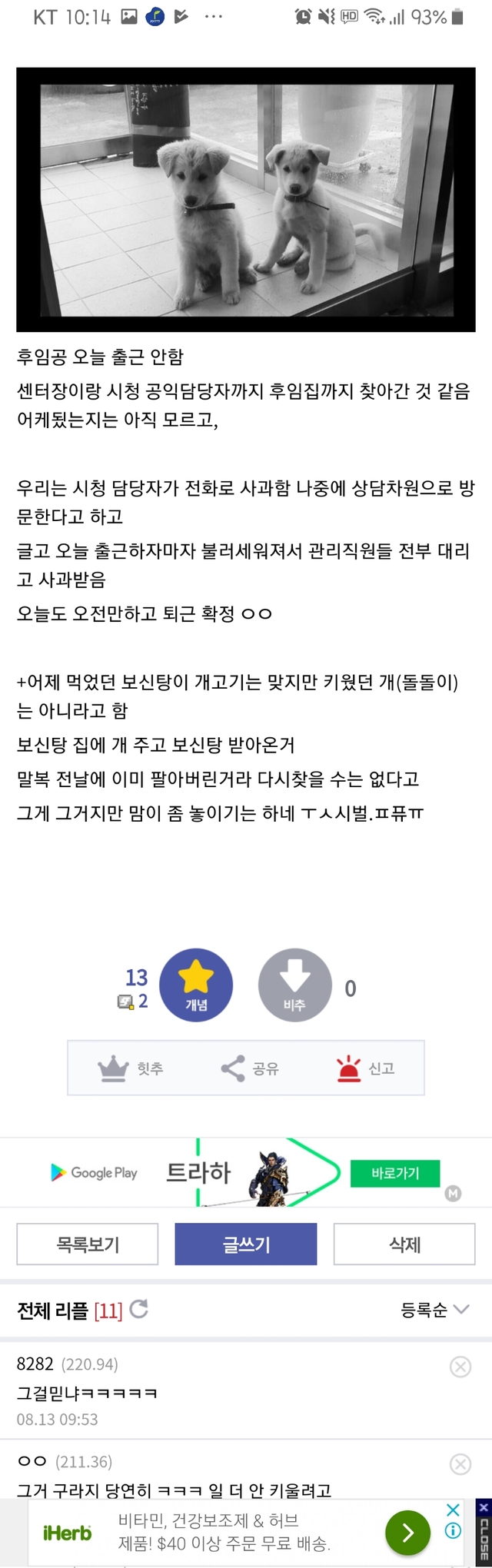The image size is (492, 1568).
Task: Open the puppy photo in the post
Action: click(246, 199)
